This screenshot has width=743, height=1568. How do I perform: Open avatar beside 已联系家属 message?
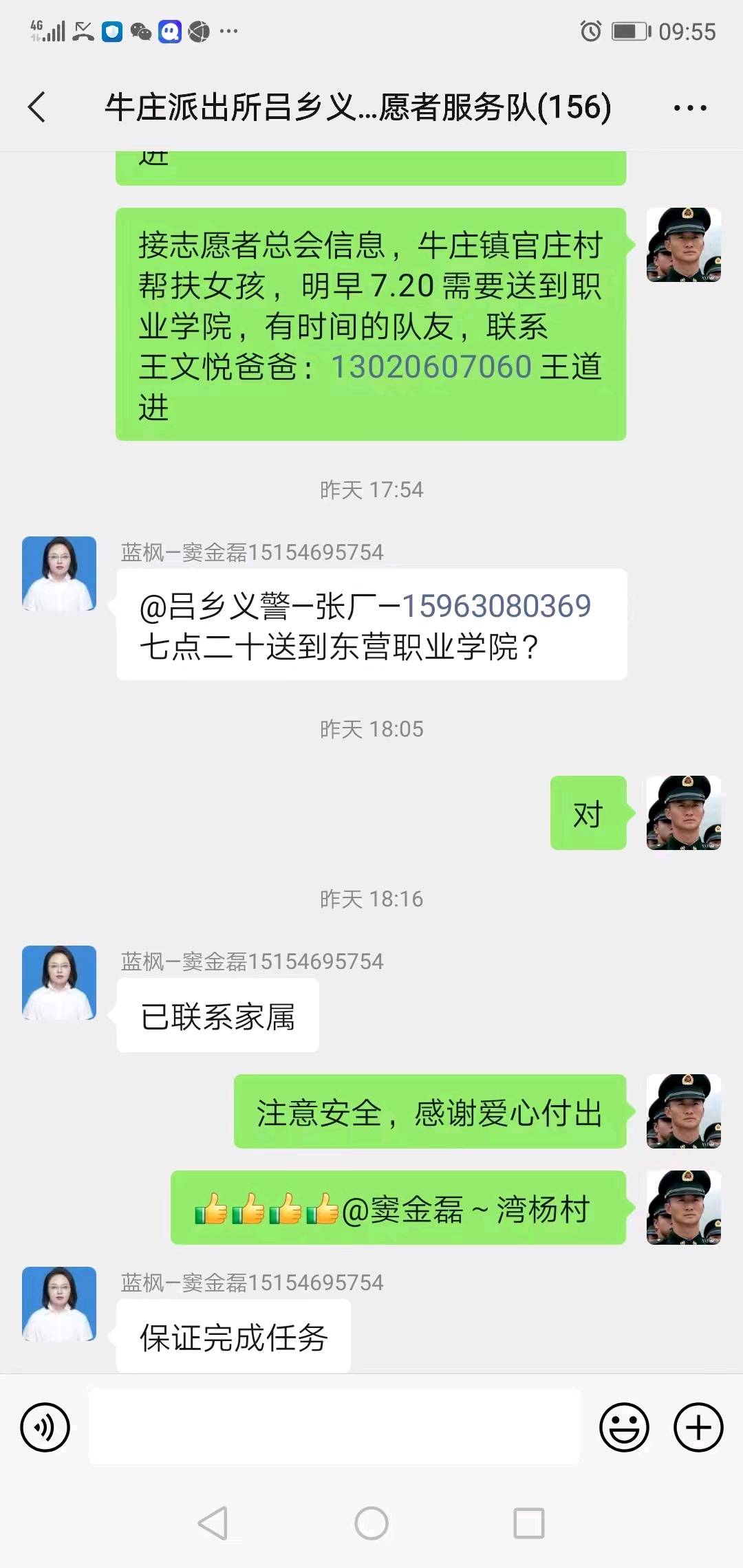click(x=59, y=983)
